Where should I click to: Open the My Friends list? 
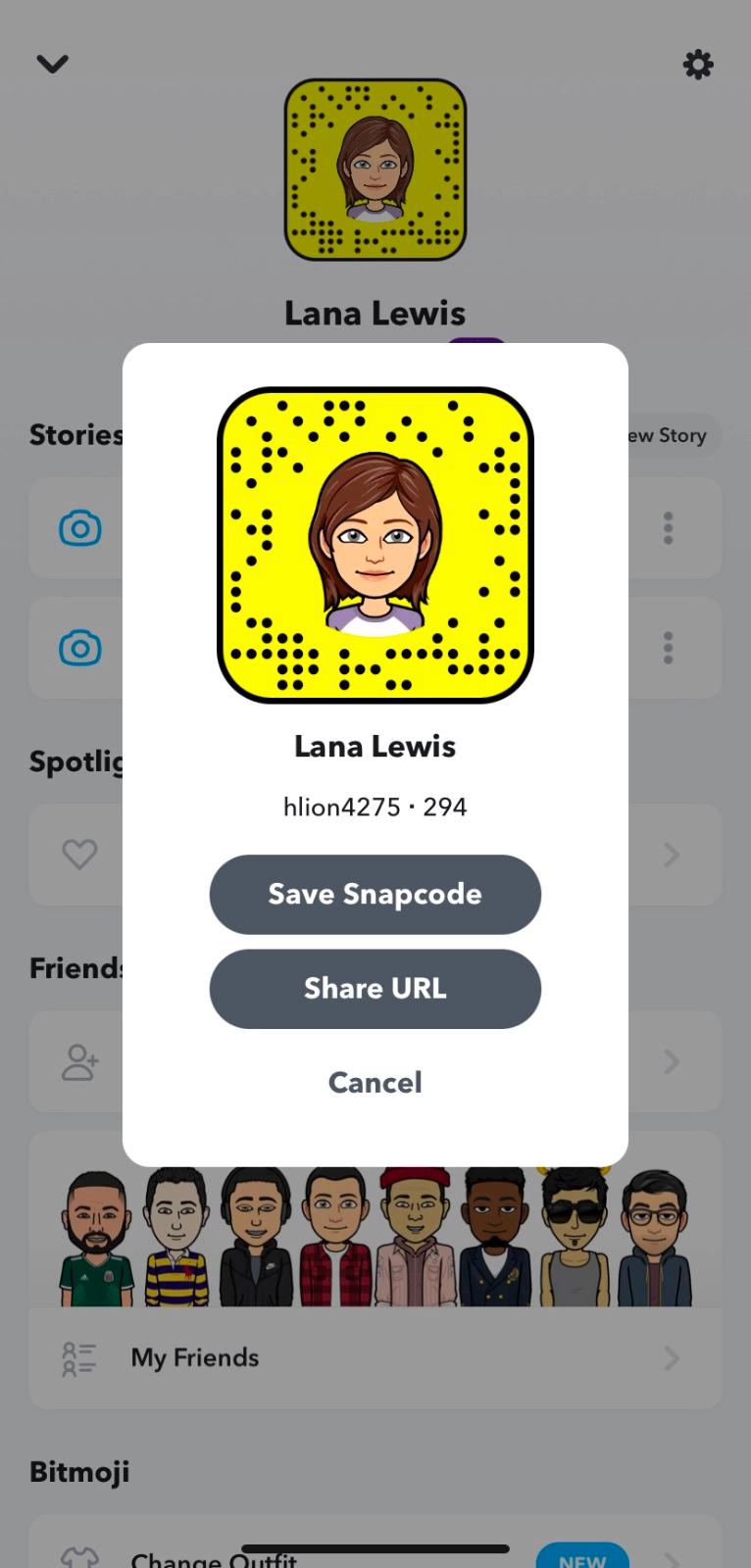click(x=375, y=1358)
